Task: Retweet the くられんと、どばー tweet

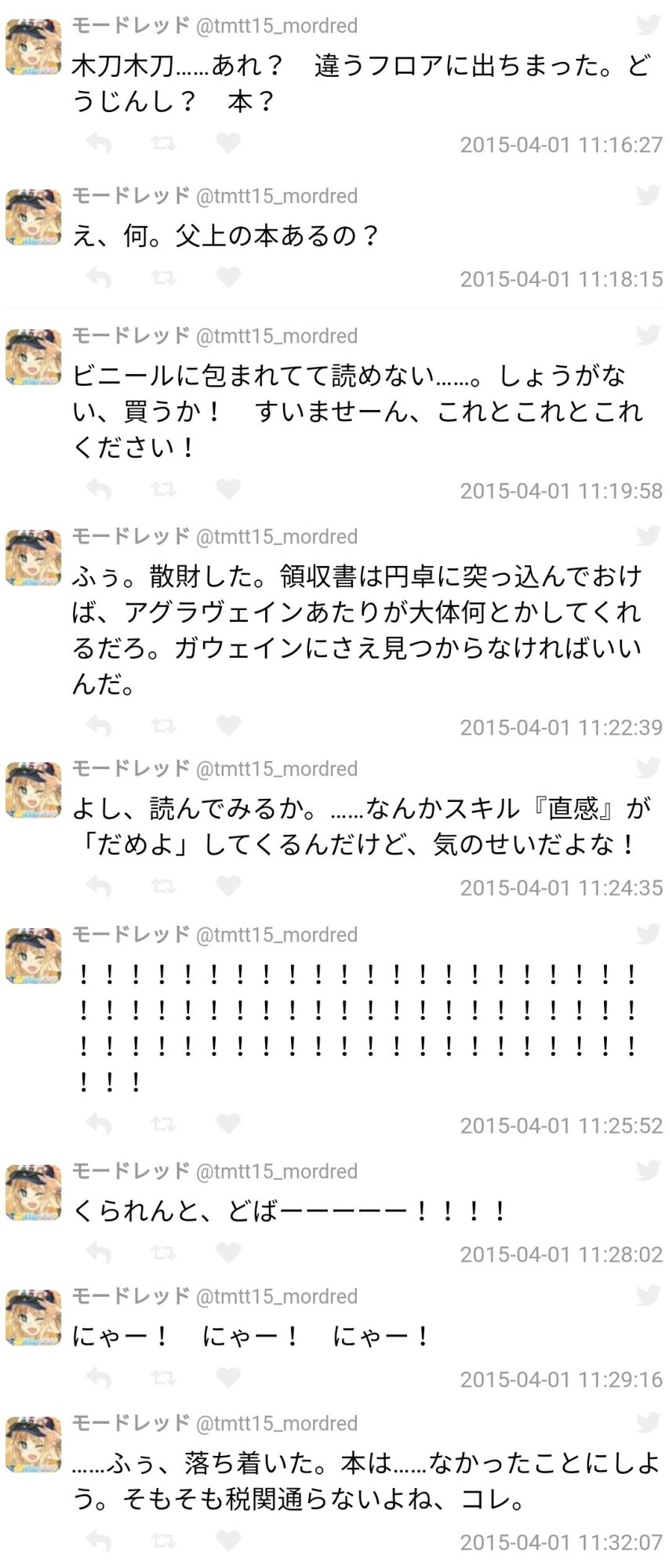Action: coord(163,1253)
